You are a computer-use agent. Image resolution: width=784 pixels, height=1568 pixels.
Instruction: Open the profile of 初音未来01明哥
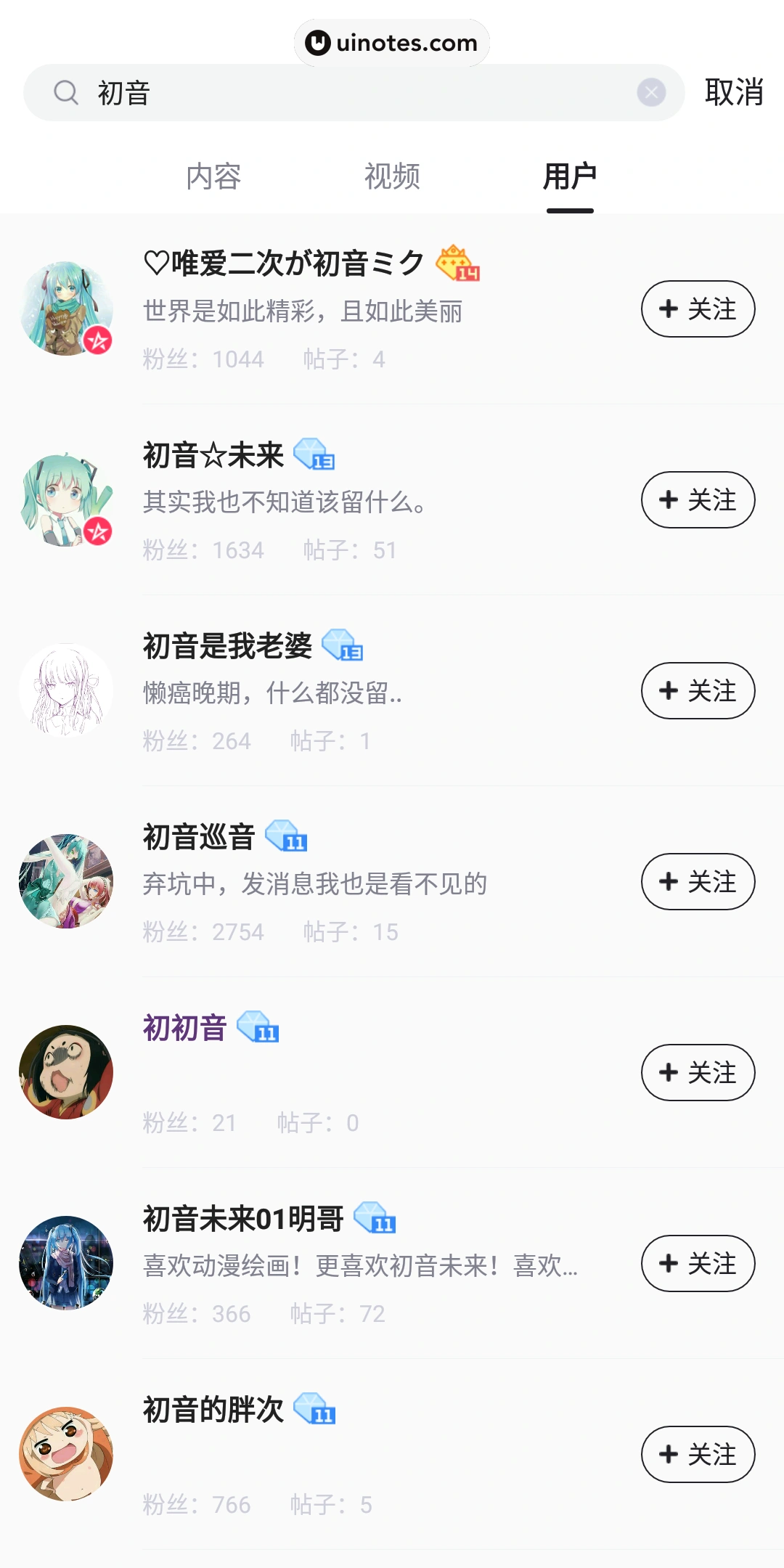(x=243, y=1219)
